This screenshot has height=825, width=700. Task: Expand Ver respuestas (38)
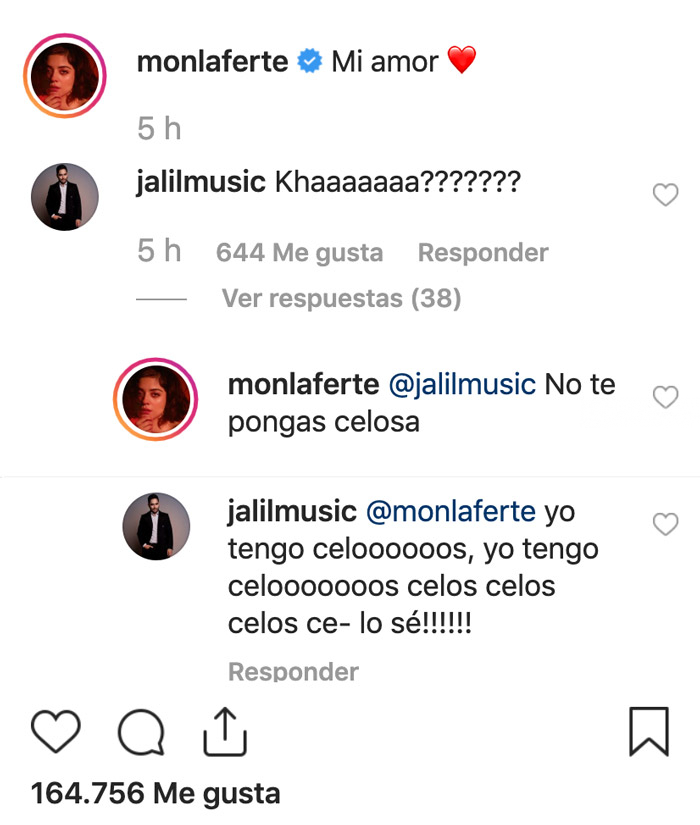click(x=341, y=298)
